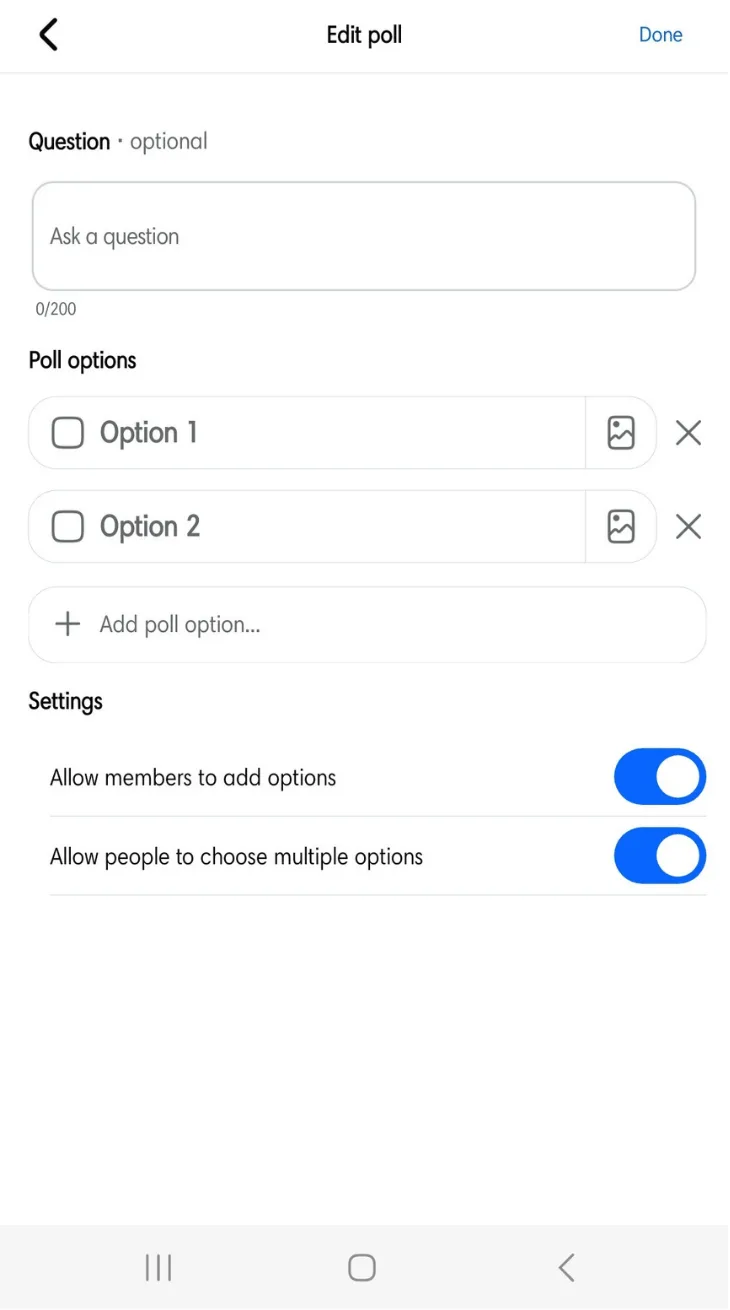This screenshot has height=1310, width=730.
Task: Add an image to Option 2
Action: click(x=621, y=527)
